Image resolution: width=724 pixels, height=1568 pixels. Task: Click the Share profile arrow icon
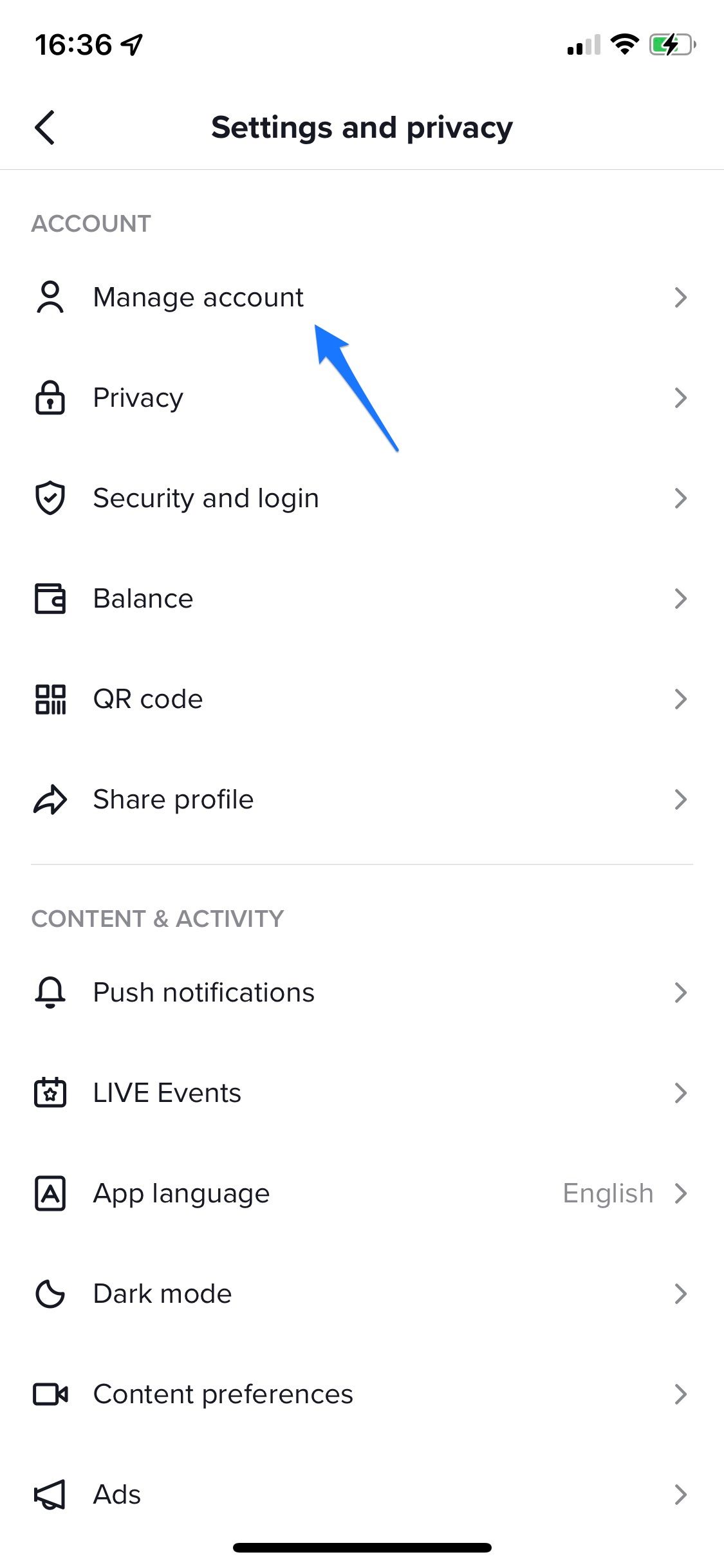pos(50,799)
